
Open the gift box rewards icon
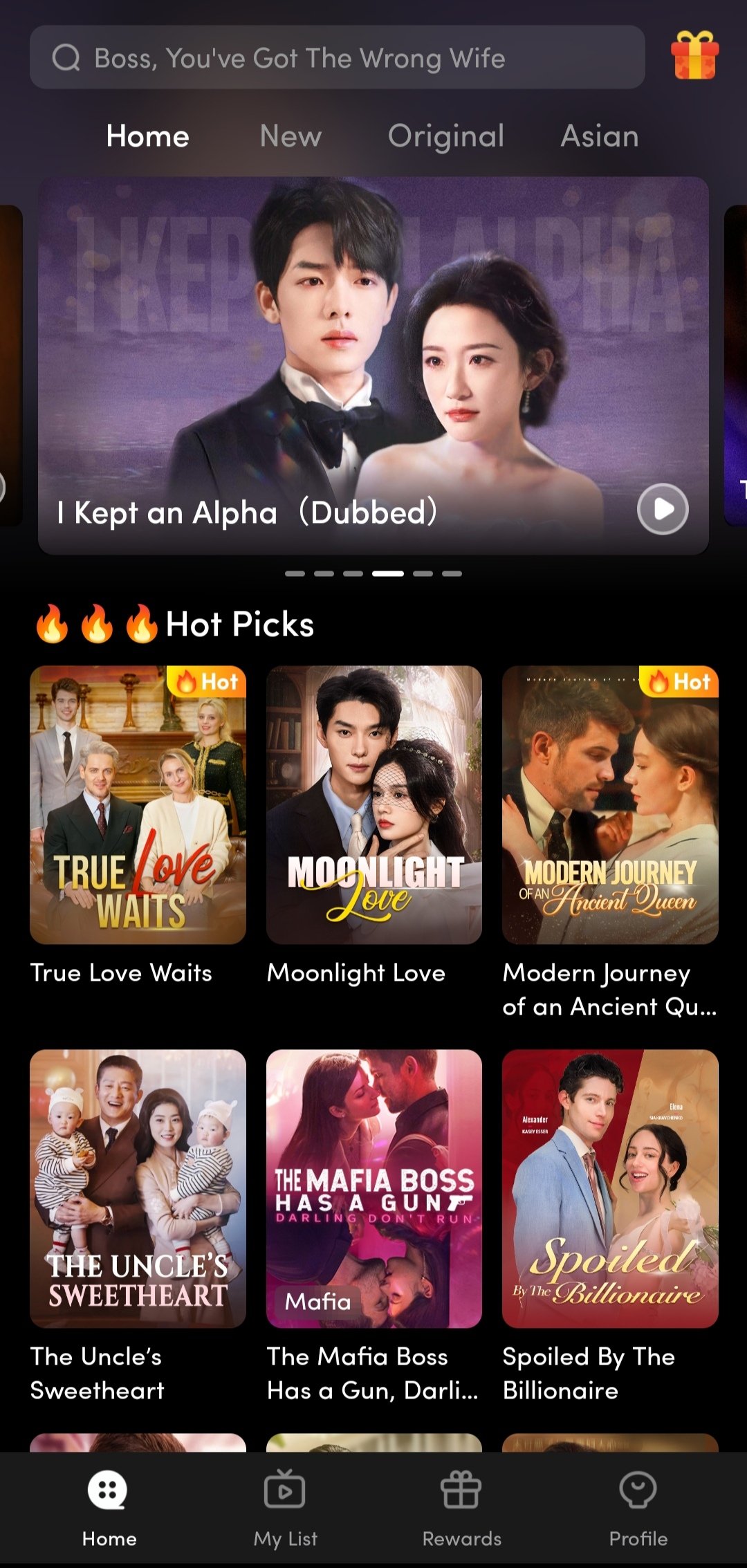[x=694, y=55]
